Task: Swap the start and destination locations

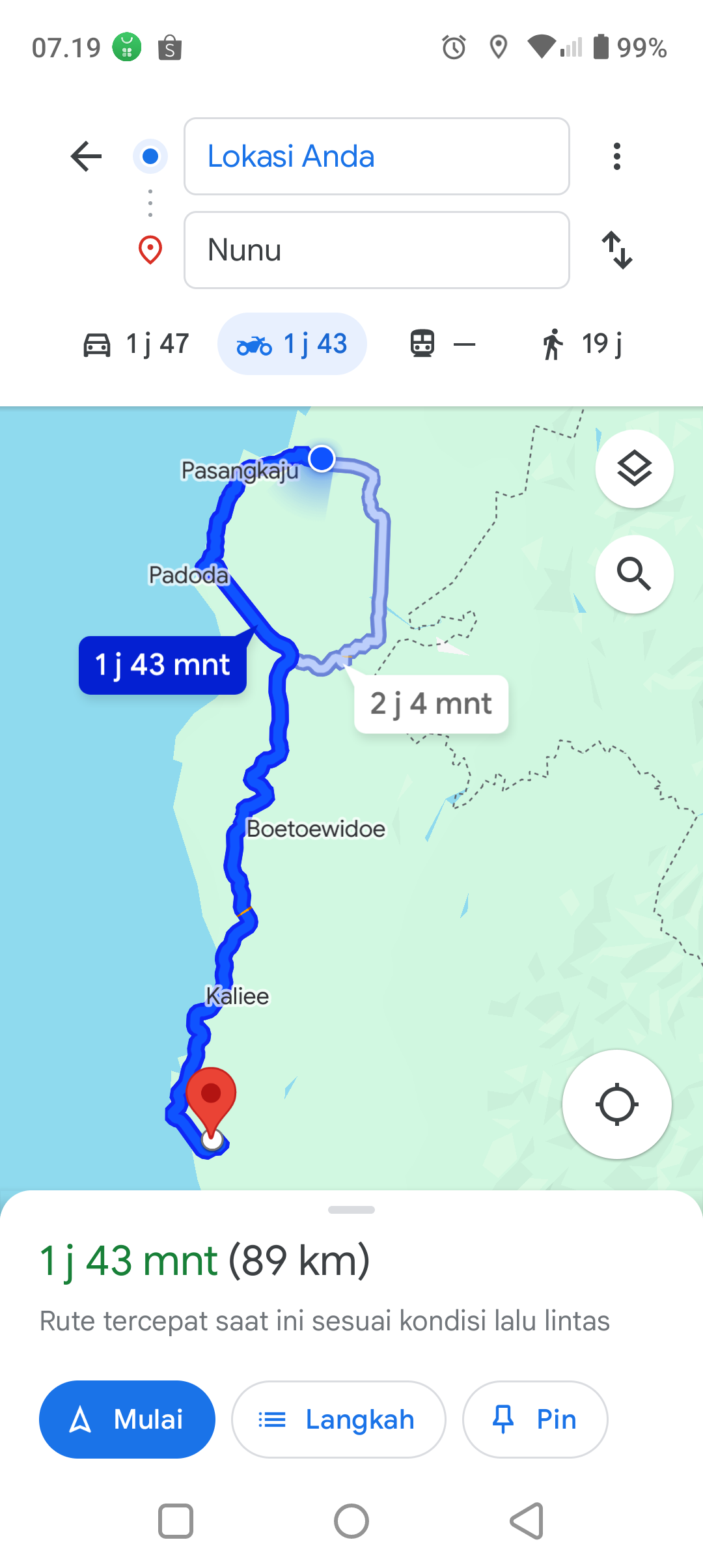Action: 616,250
